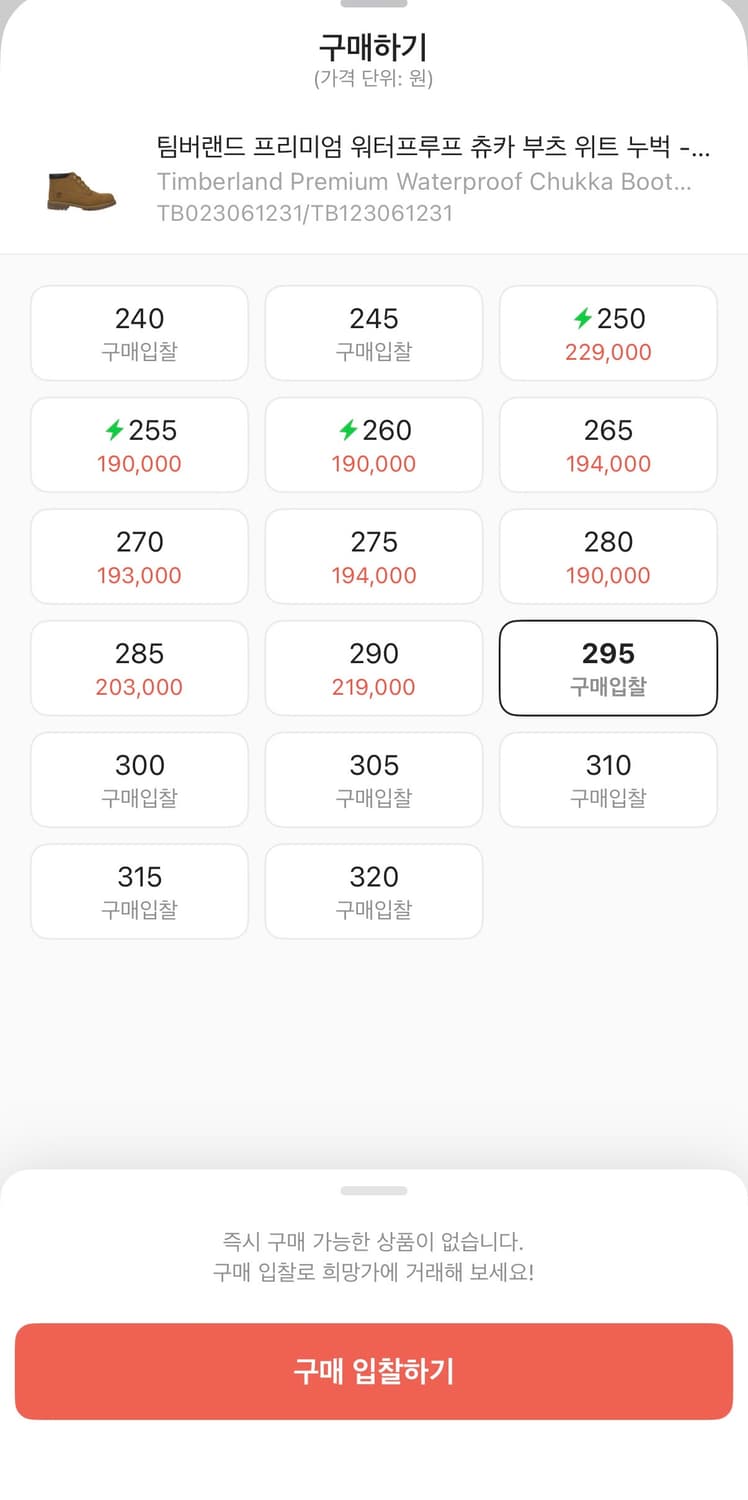Select size 260 instant purchase option
This screenshot has height=1500, width=748.
tap(373, 445)
